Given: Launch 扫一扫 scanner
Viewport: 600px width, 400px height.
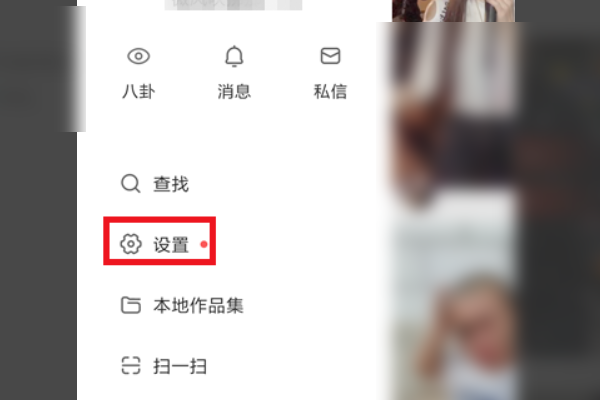Looking at the screenshot, I should (x=164, y=366).
